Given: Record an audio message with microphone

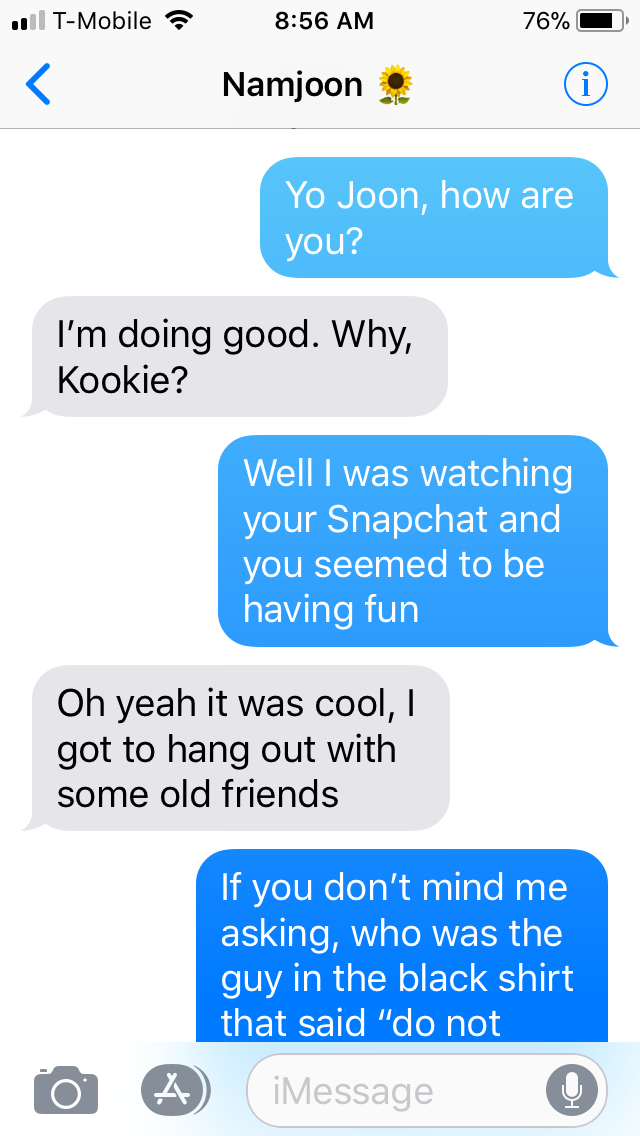Looking at the screenshot, I should pos(572,1089).
